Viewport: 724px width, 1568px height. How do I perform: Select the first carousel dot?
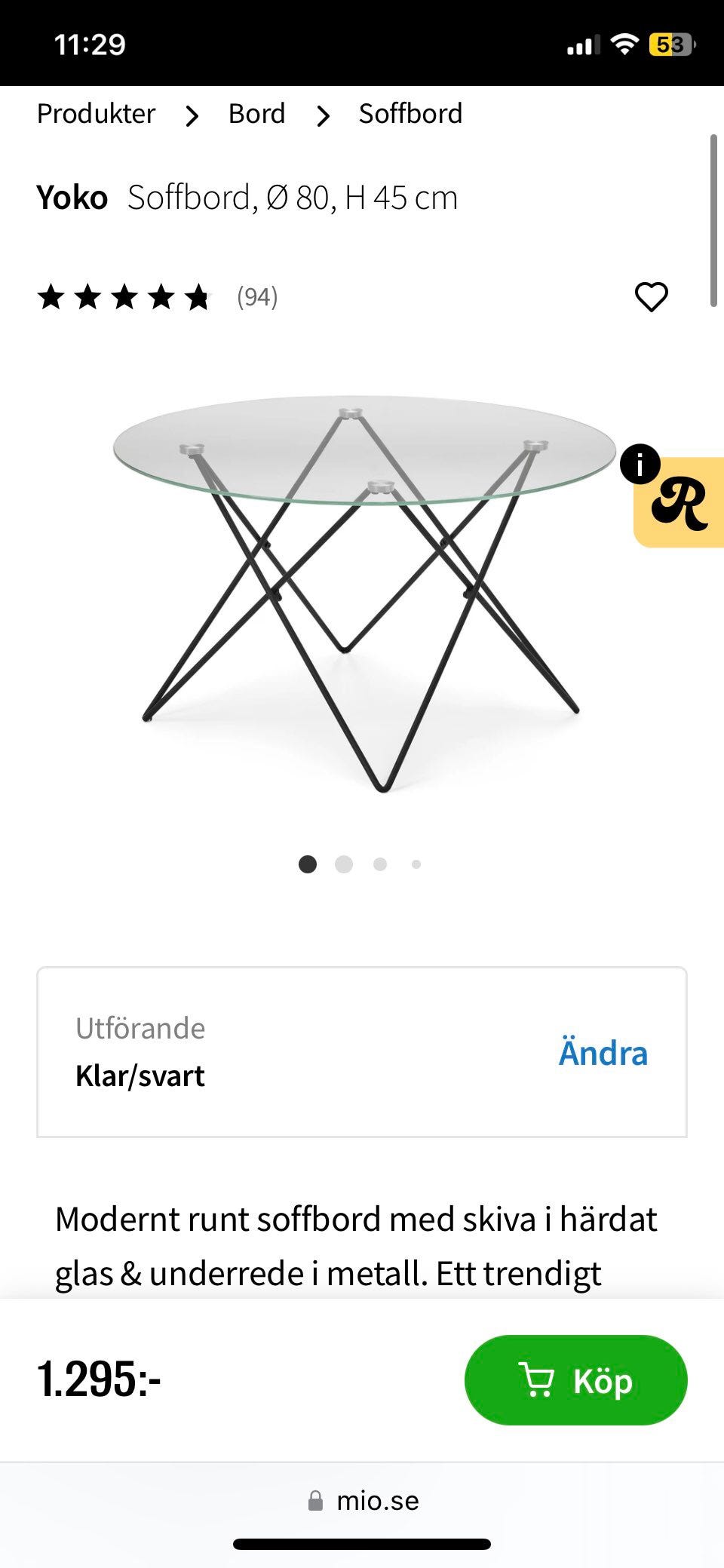coord(308,864)
